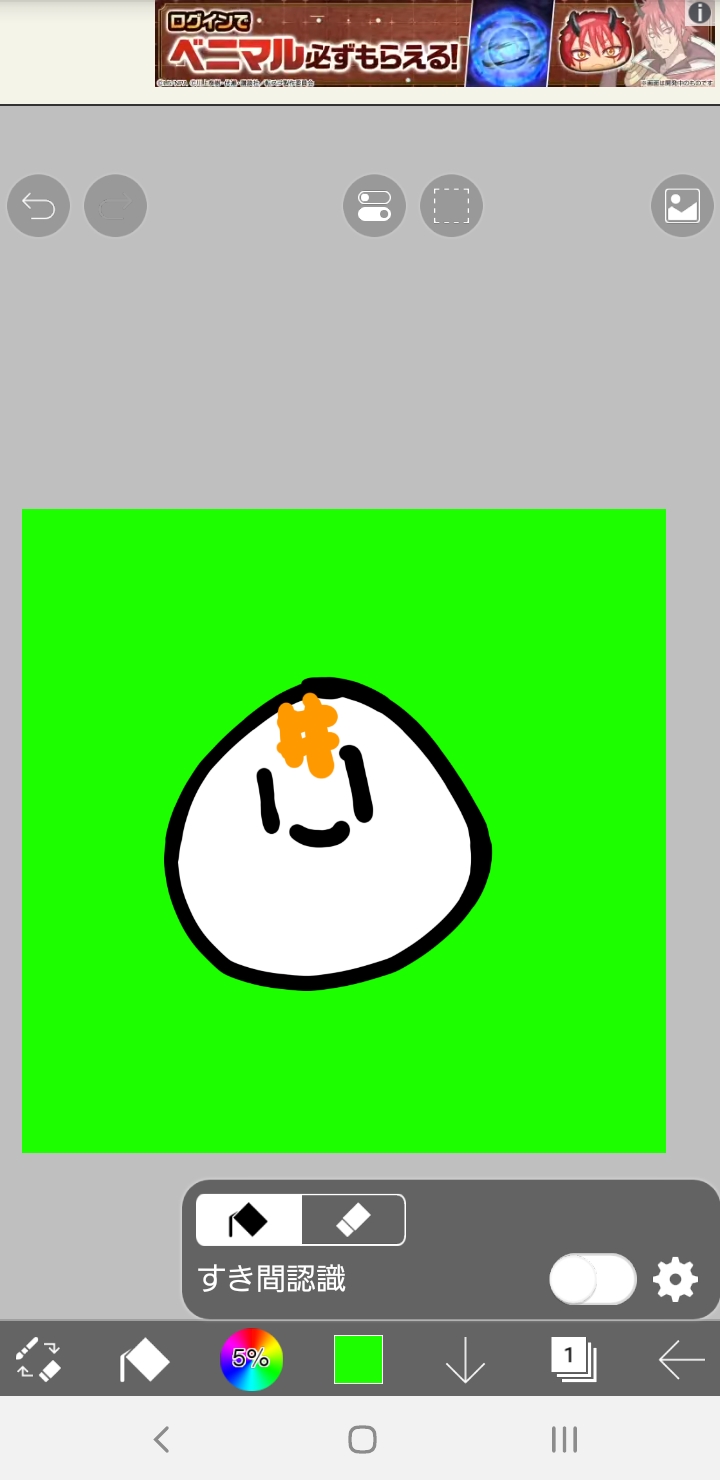The image size is (720, 1480).
Task: Open the ベニマル login ad banner
Action: (x=420, y=45)
